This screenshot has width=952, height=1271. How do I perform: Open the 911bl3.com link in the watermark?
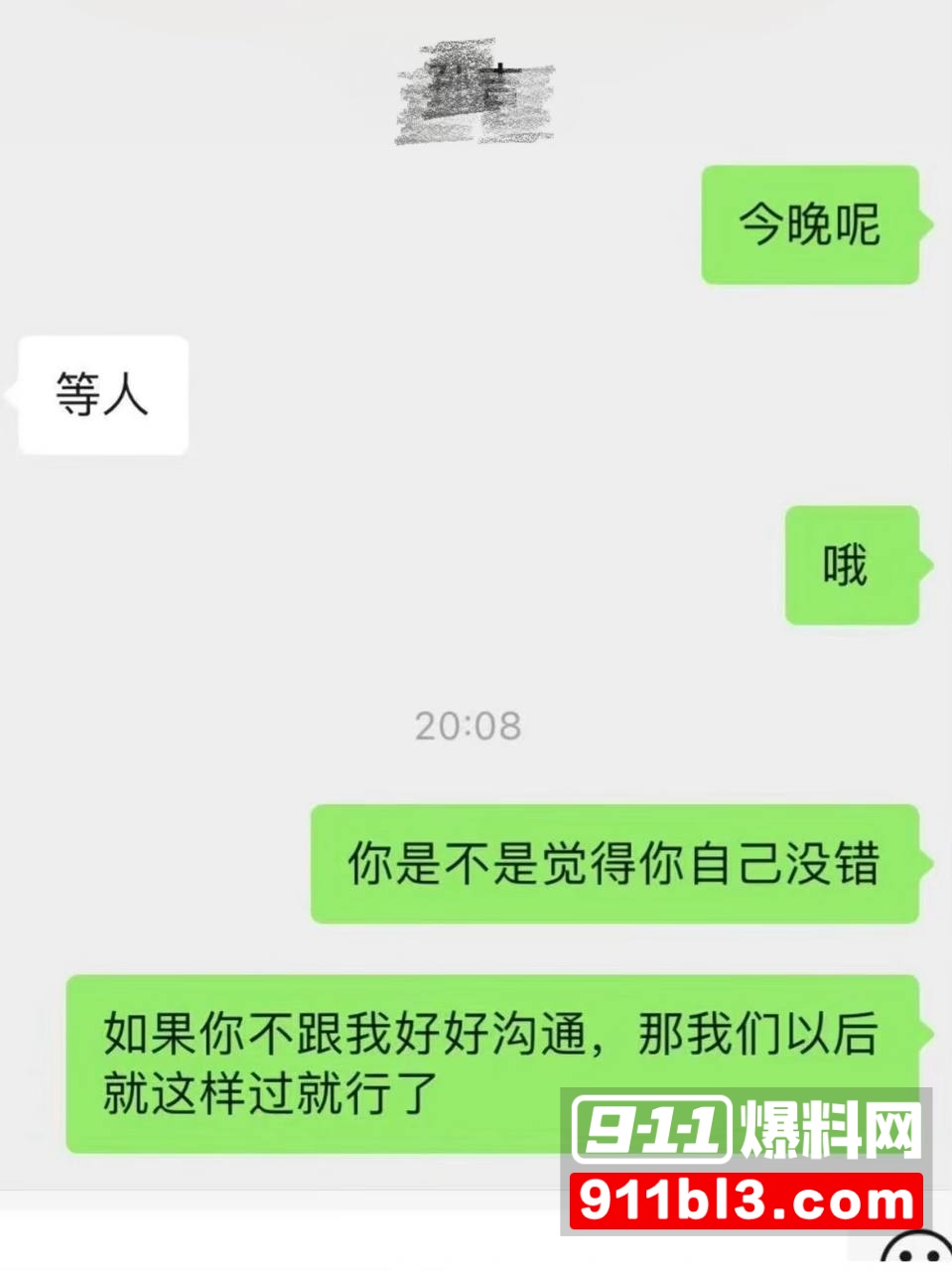pos(749,1199)
